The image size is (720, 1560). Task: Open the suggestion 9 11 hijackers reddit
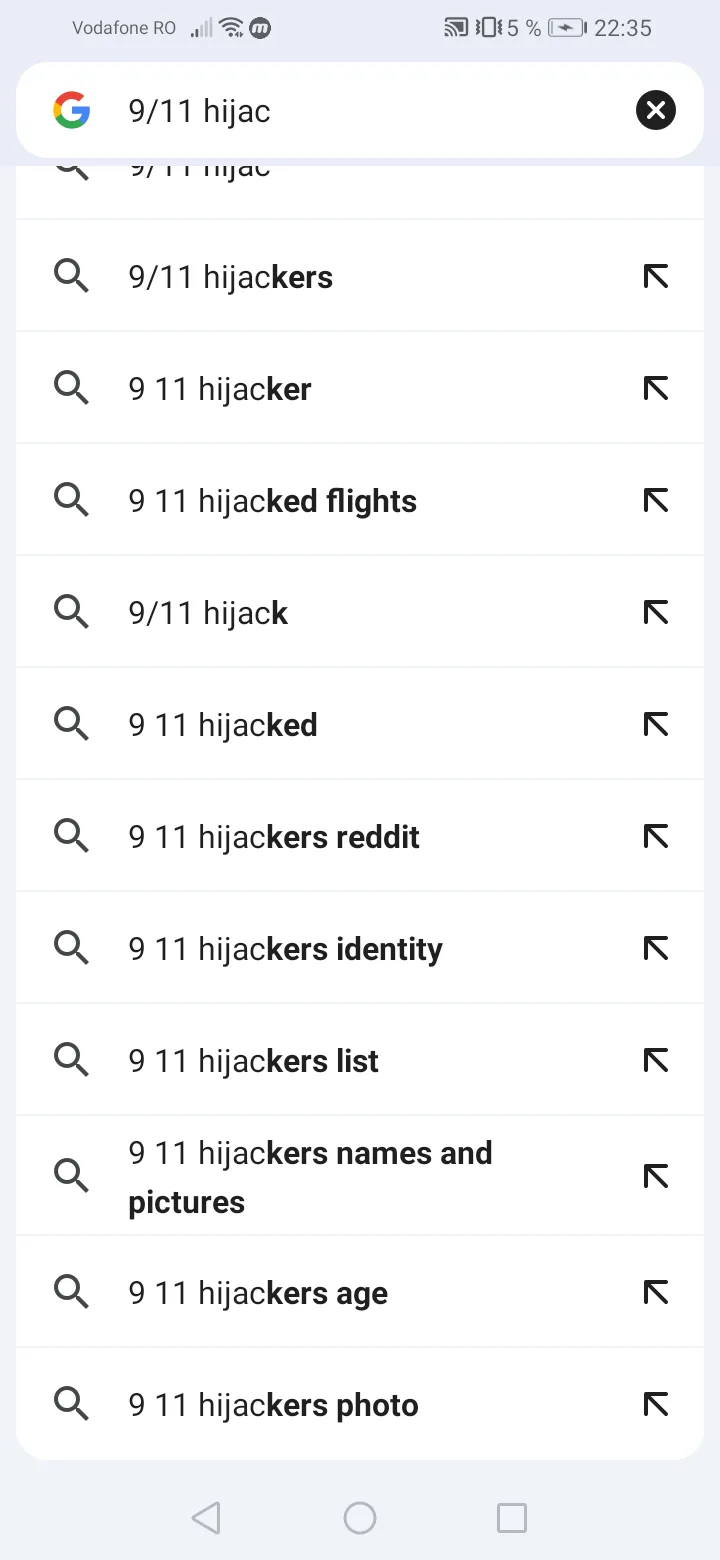360,836
